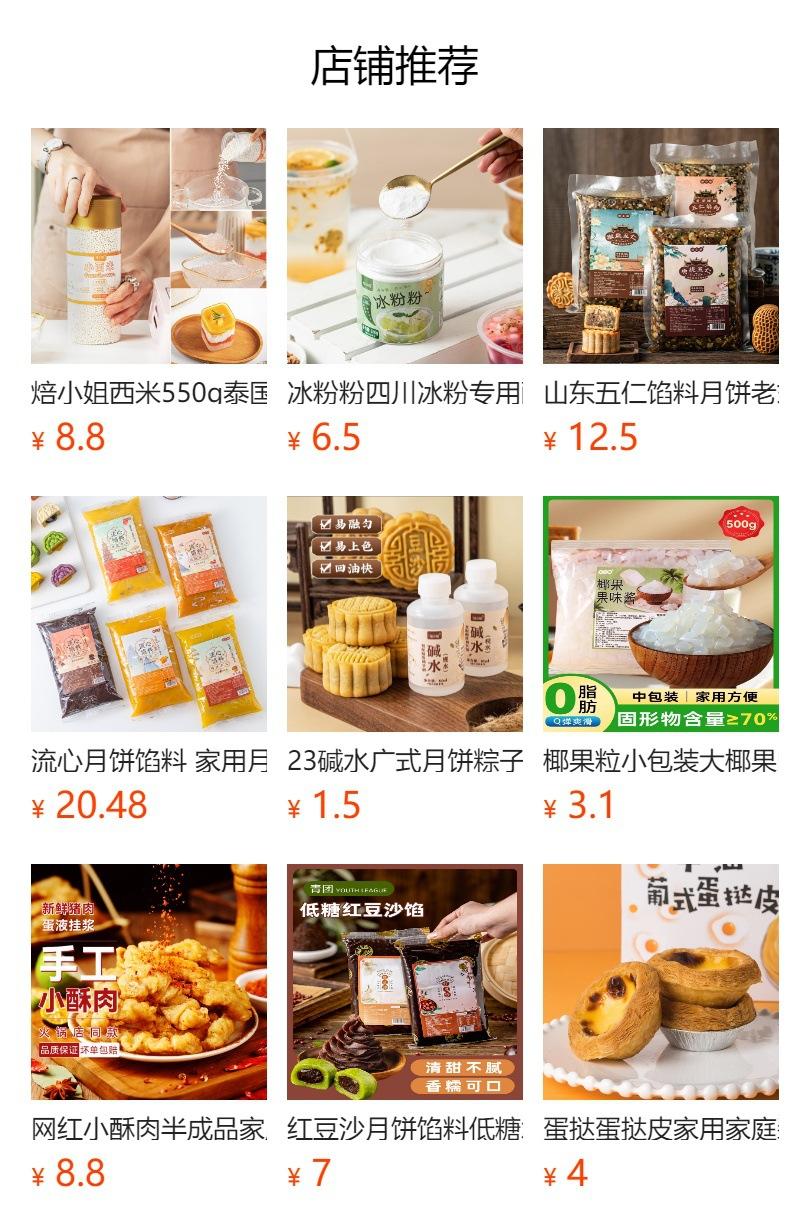This screenshot has height=1232, width=790.
Task: Tap the 红豆沙月饼馅料 product card
Action: tap(405, 1028)
